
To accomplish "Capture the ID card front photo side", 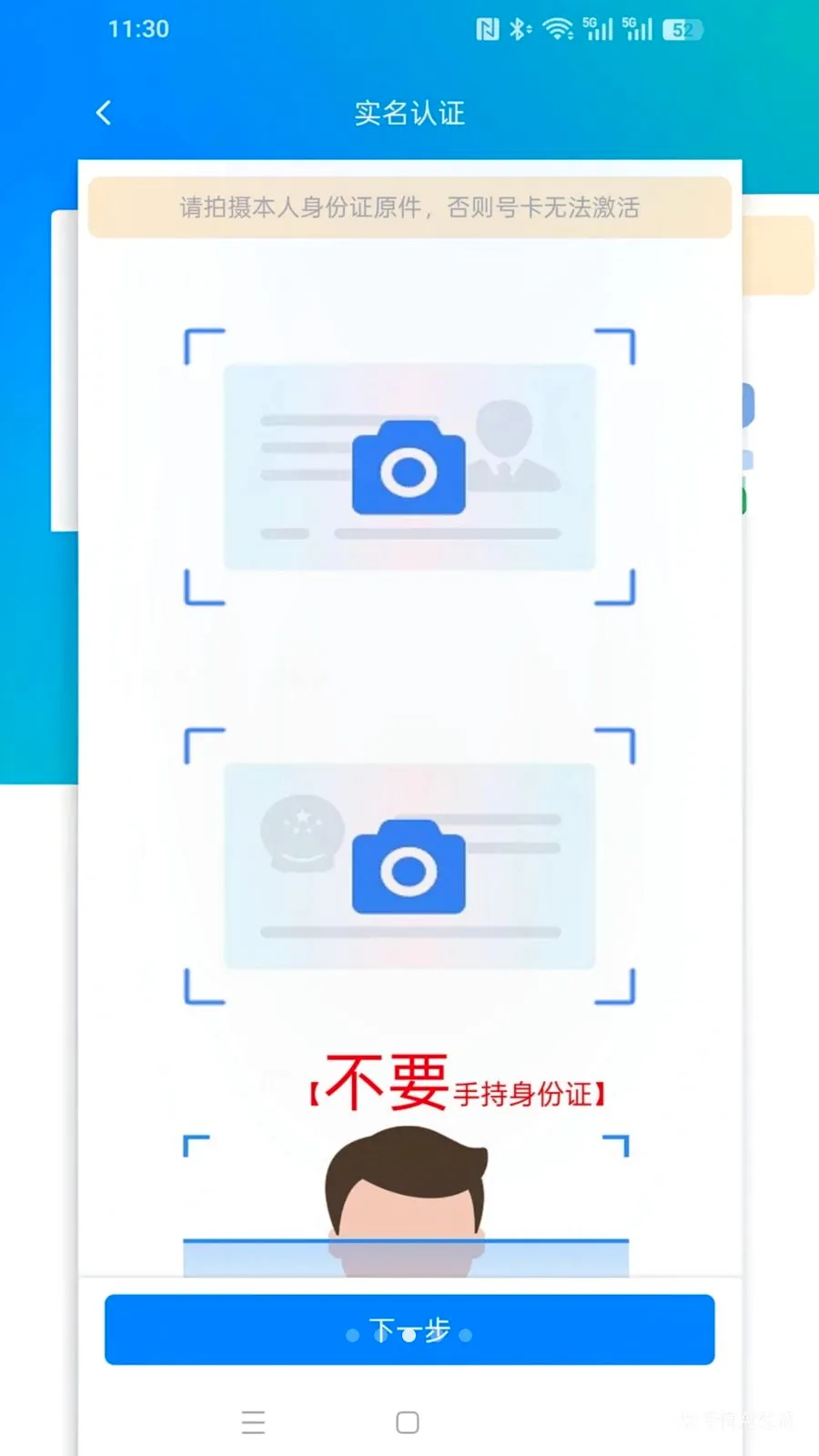I will tap(409, 467).
